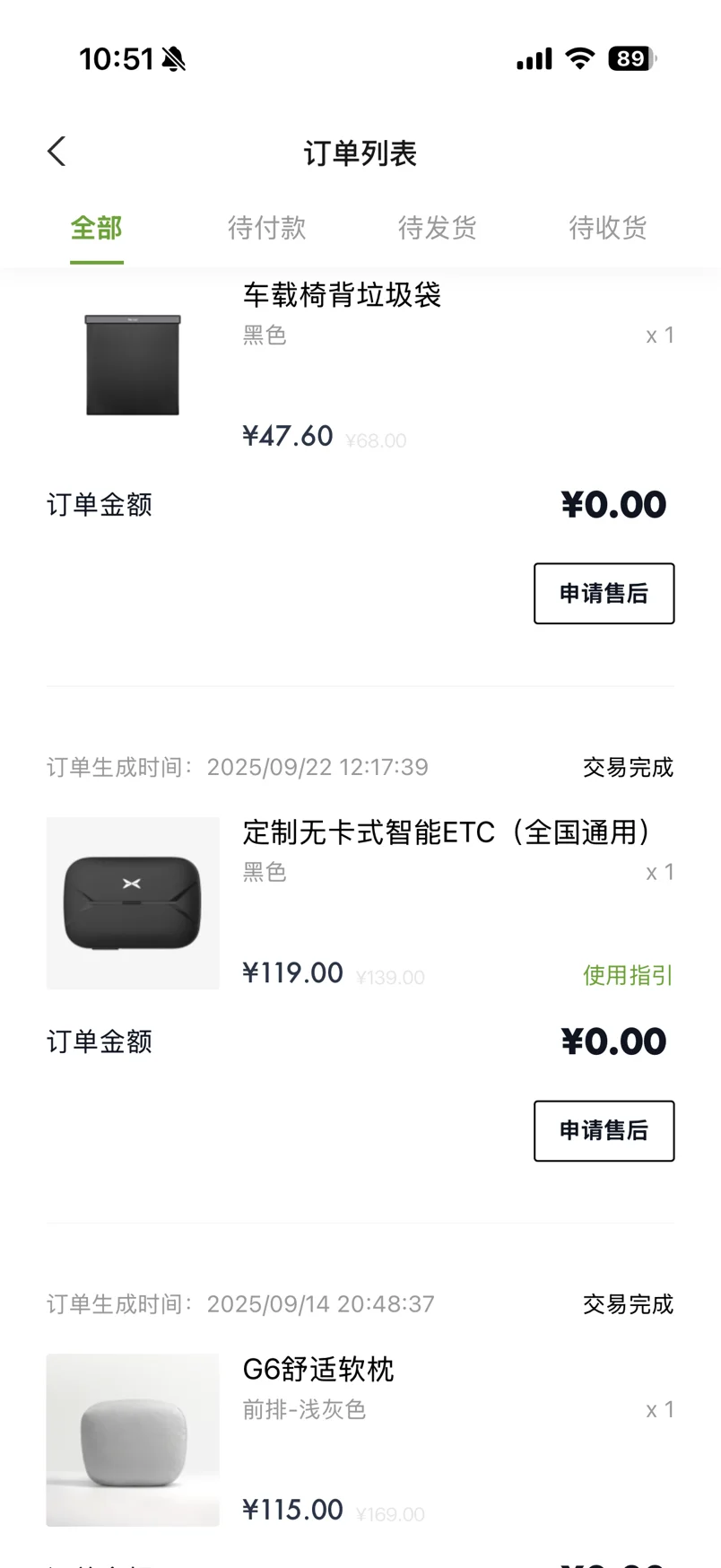Viewport: 721px width, 1568px height.
Task: Switch to the 全部 tab
Action: [96, 228]
